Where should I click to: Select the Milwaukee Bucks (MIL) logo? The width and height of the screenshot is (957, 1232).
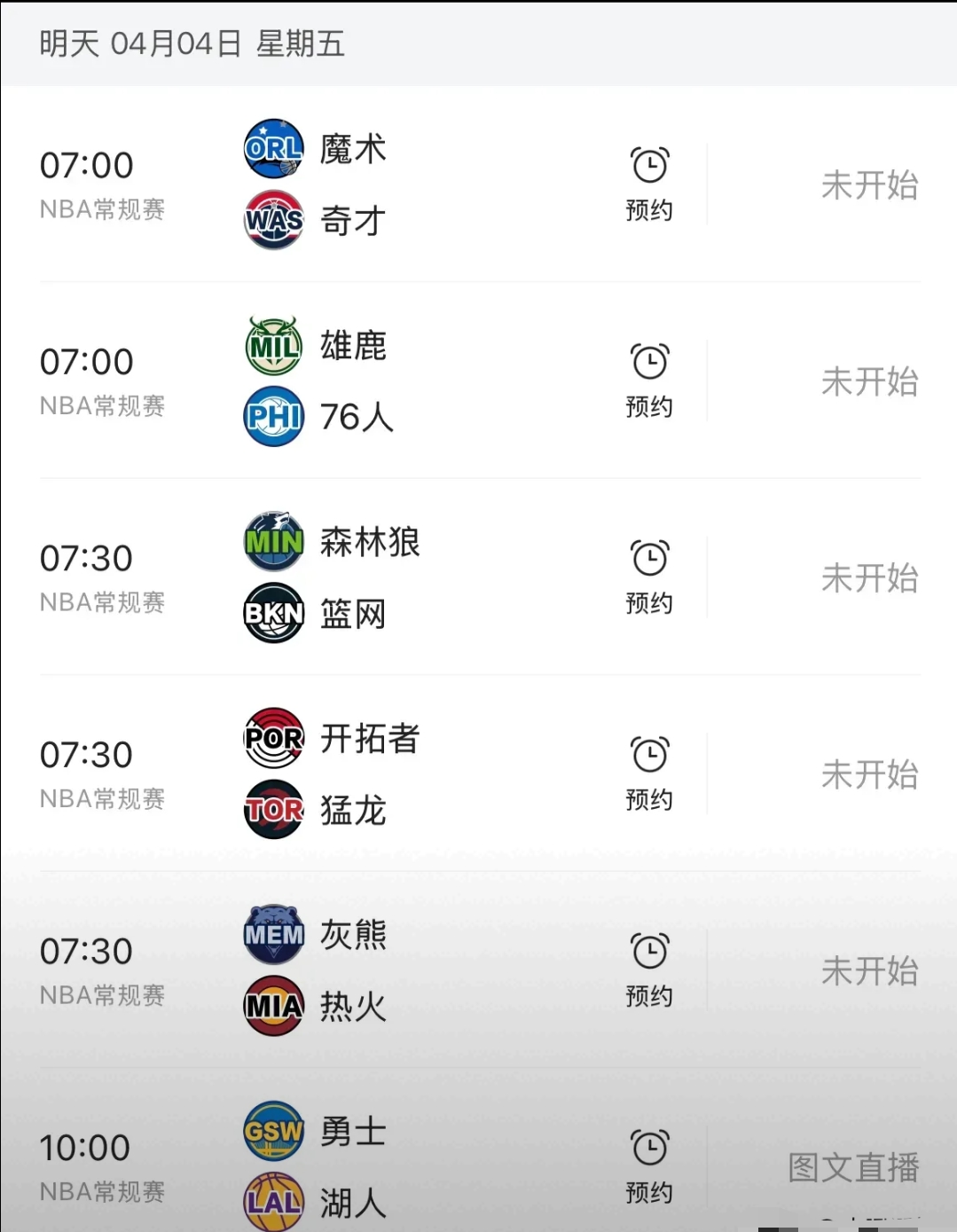click(x=272, y=345)
